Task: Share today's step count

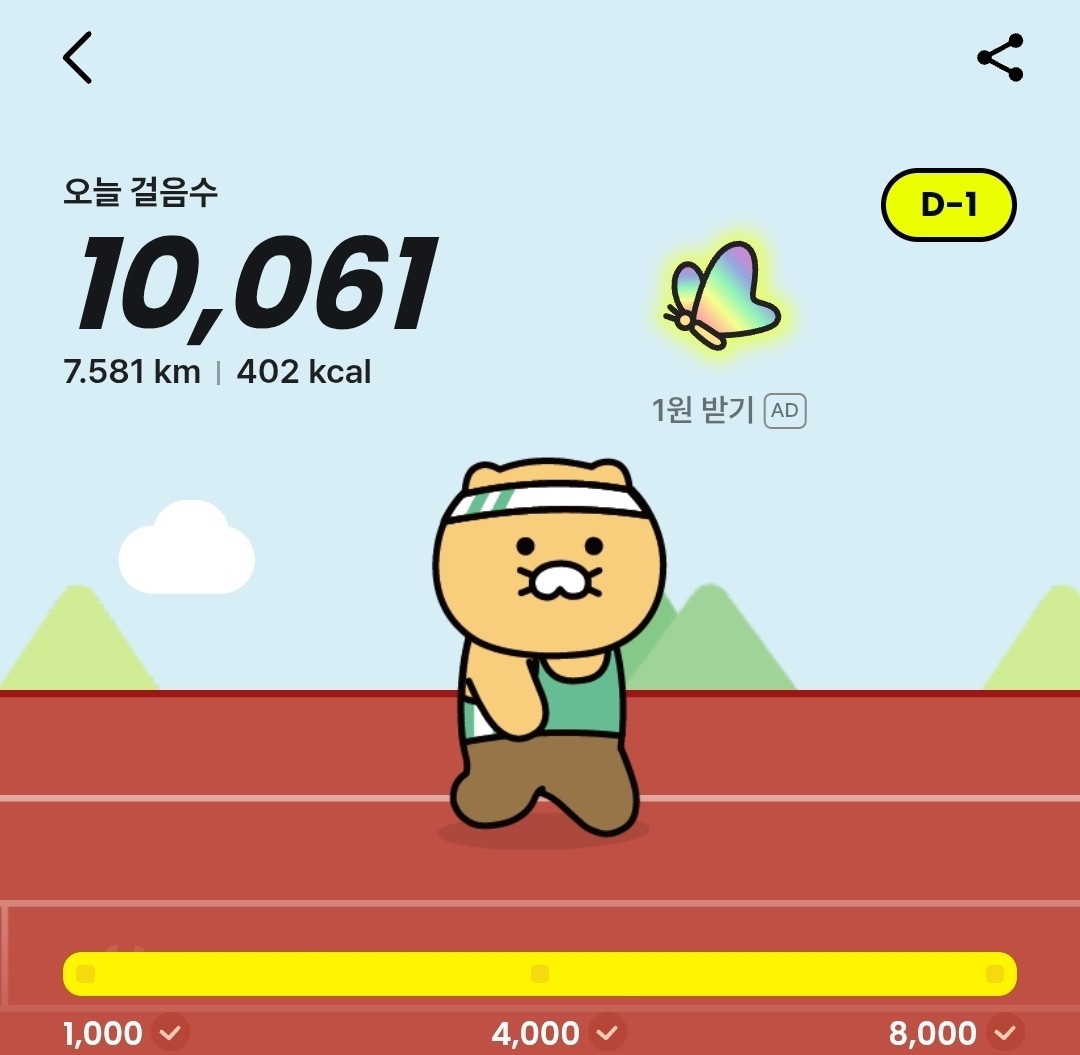Action: tap(1000, 58)
